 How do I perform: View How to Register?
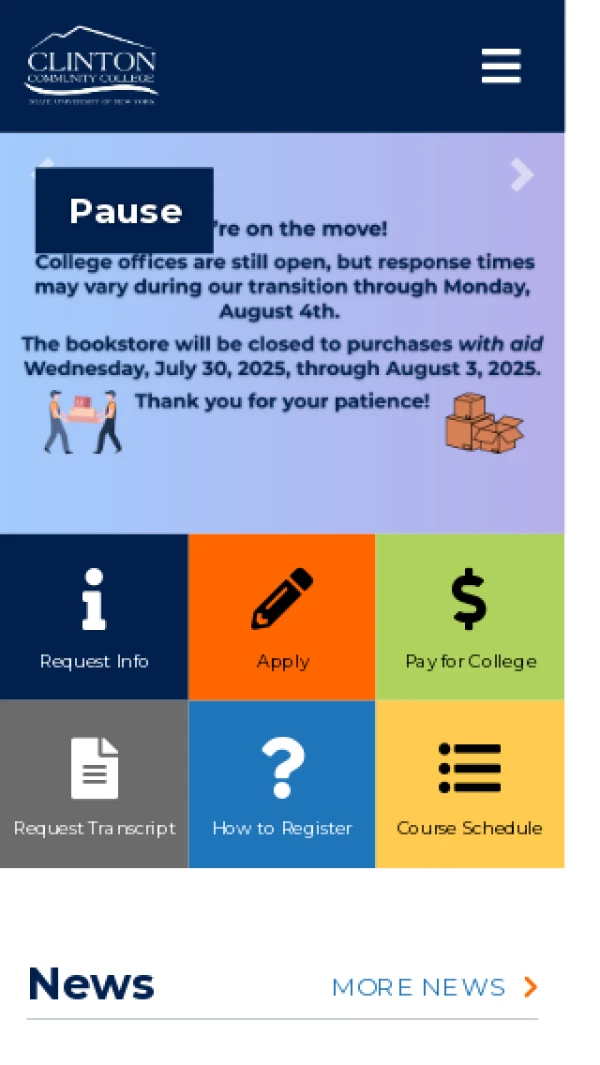click(282, 784)
